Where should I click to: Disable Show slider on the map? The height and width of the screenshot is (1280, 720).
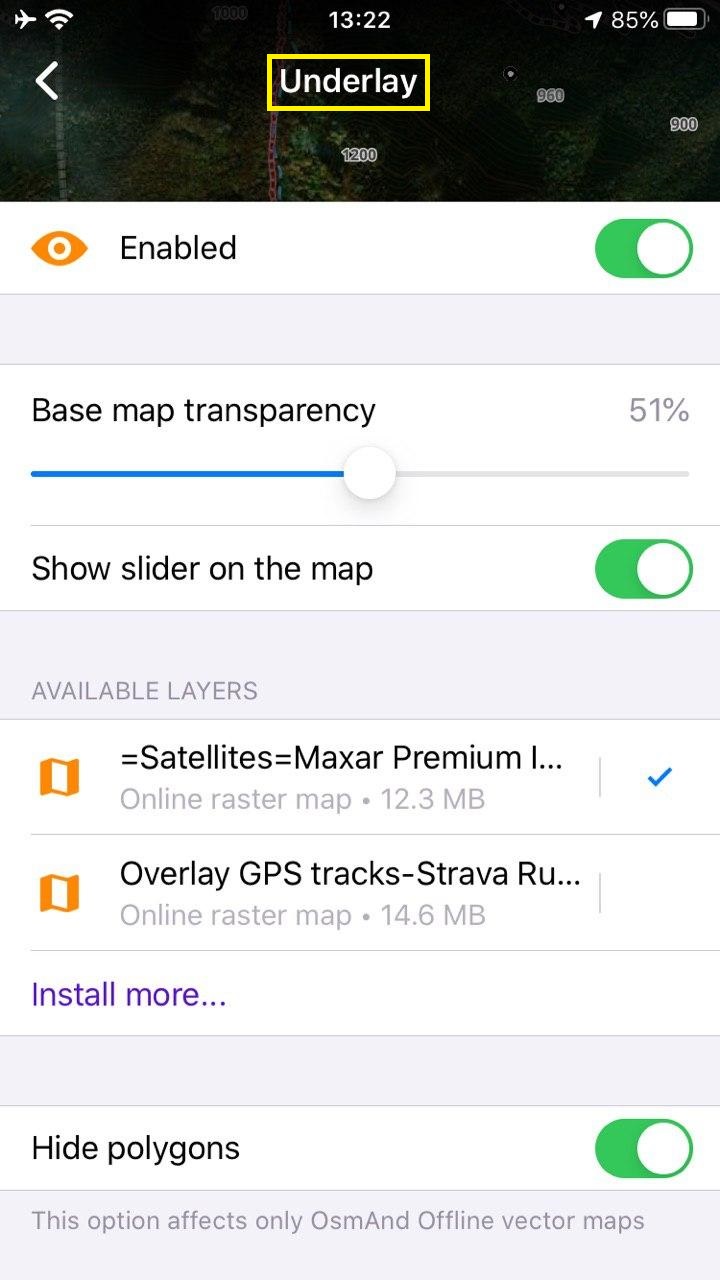click(643, 569)
